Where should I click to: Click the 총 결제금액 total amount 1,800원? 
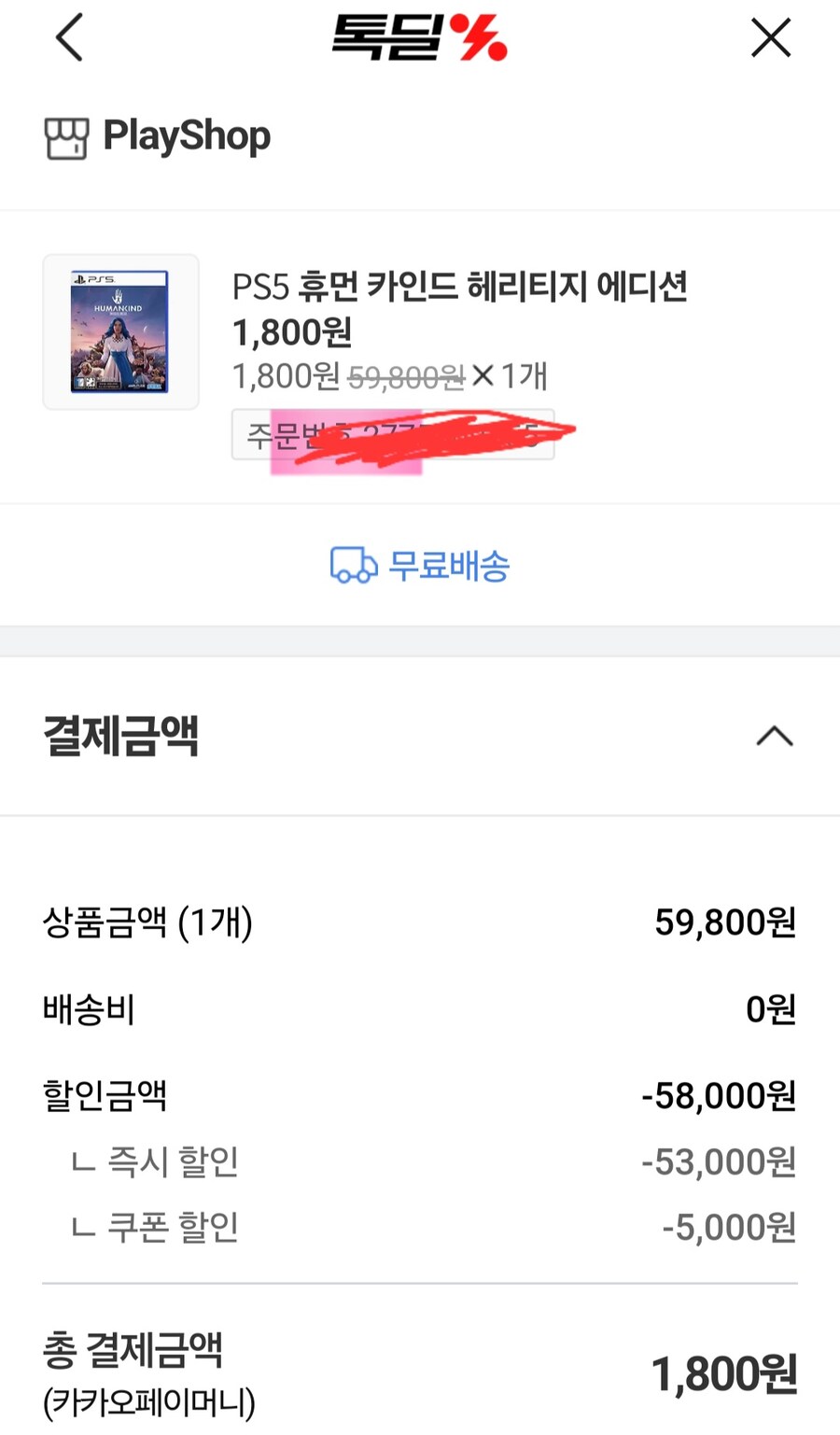coord(723,1372)
